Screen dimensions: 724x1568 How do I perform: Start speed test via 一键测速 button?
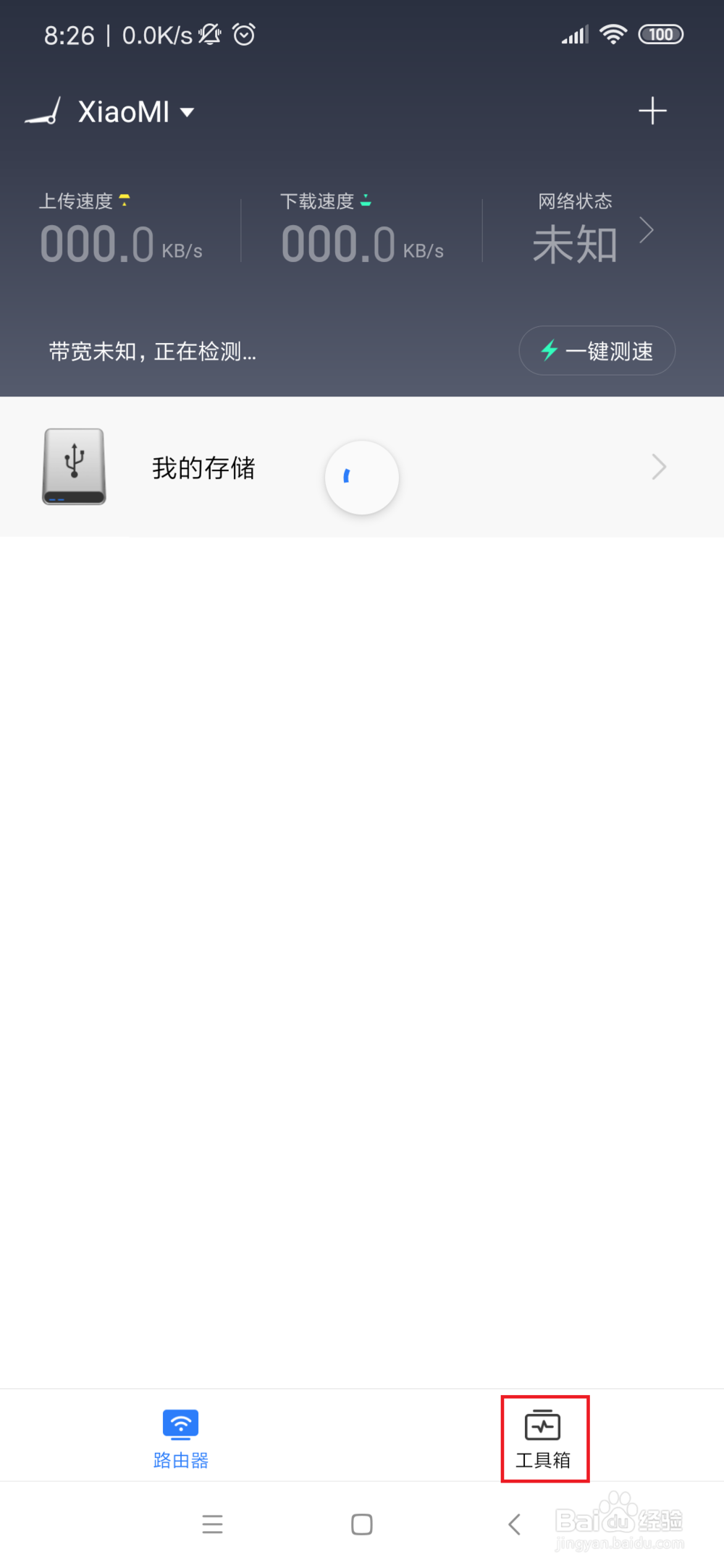(596, 350)
